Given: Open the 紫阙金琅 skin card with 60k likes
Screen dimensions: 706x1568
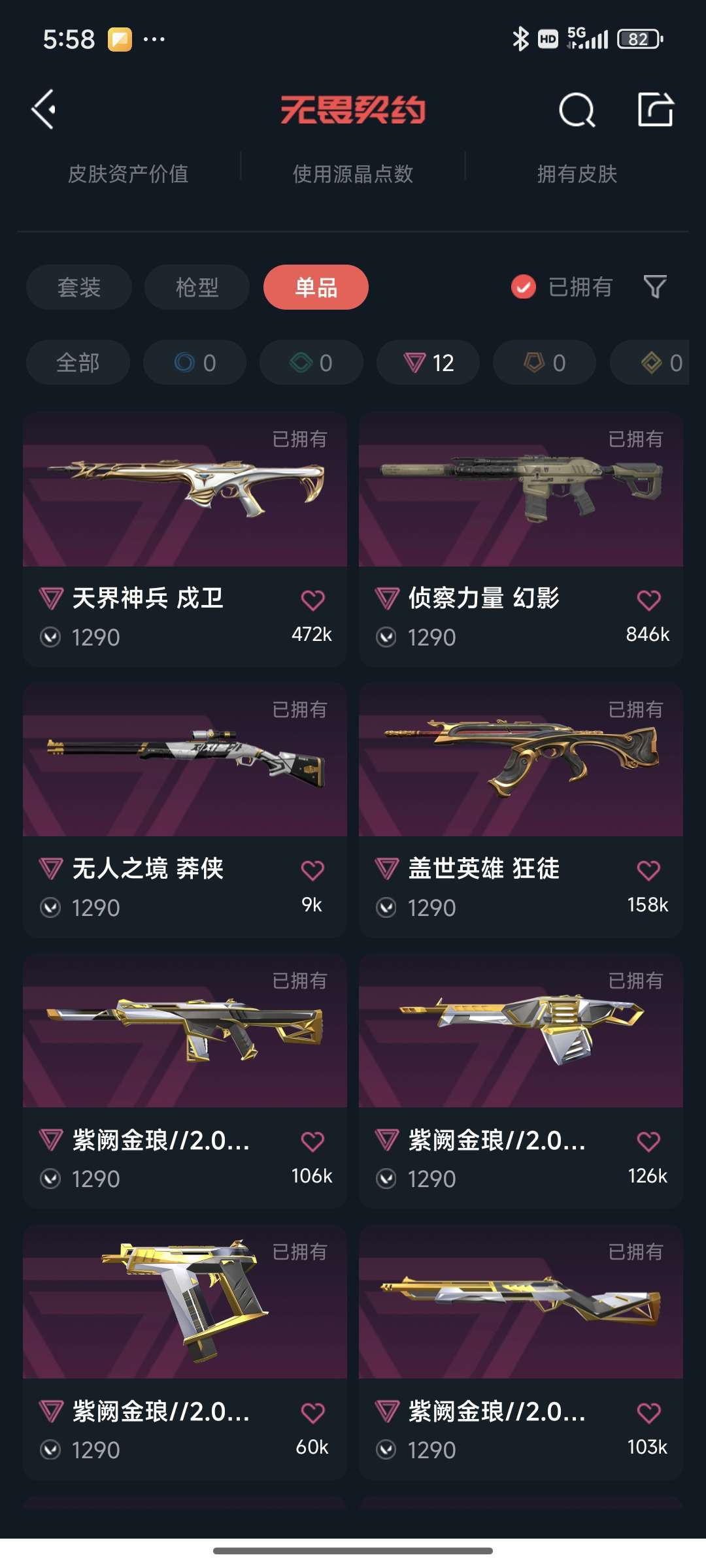Looking at the screenshot, I should 185,1352.
